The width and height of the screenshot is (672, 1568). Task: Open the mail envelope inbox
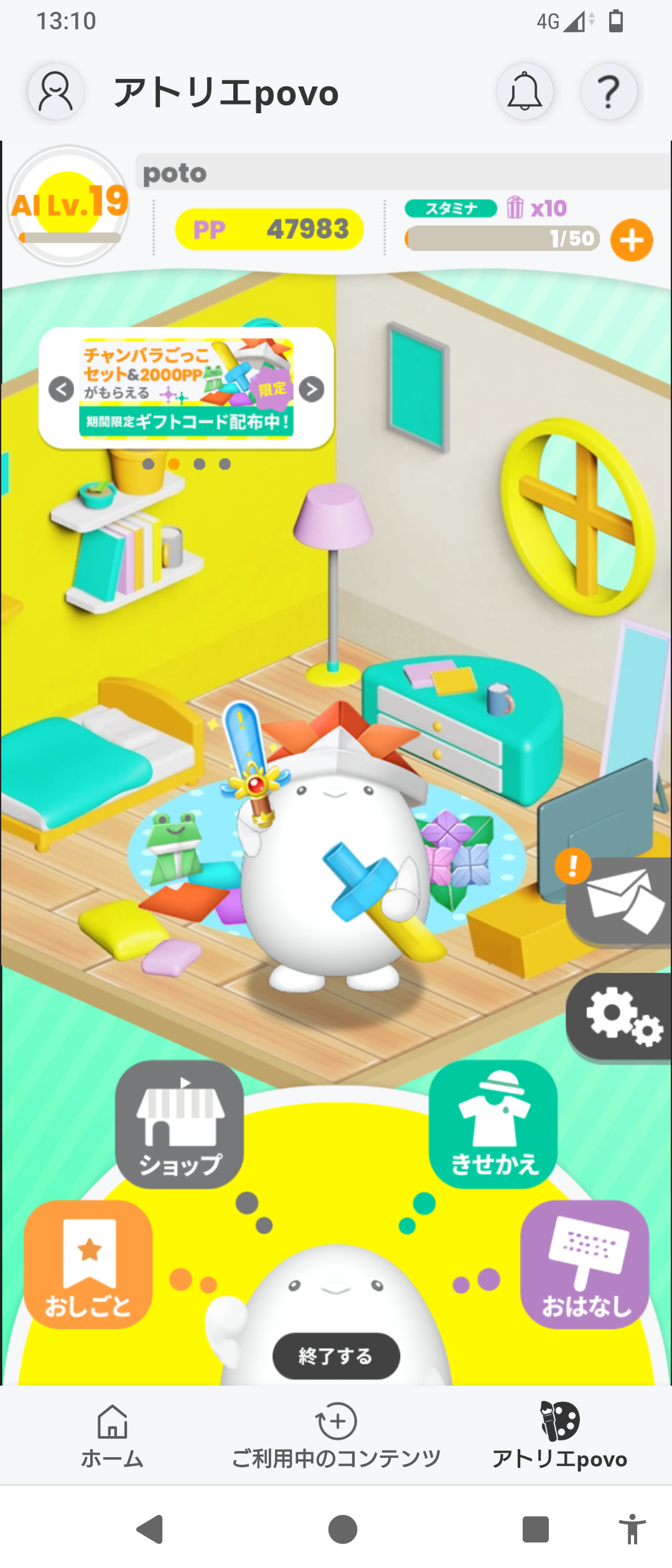coord(622,902)
